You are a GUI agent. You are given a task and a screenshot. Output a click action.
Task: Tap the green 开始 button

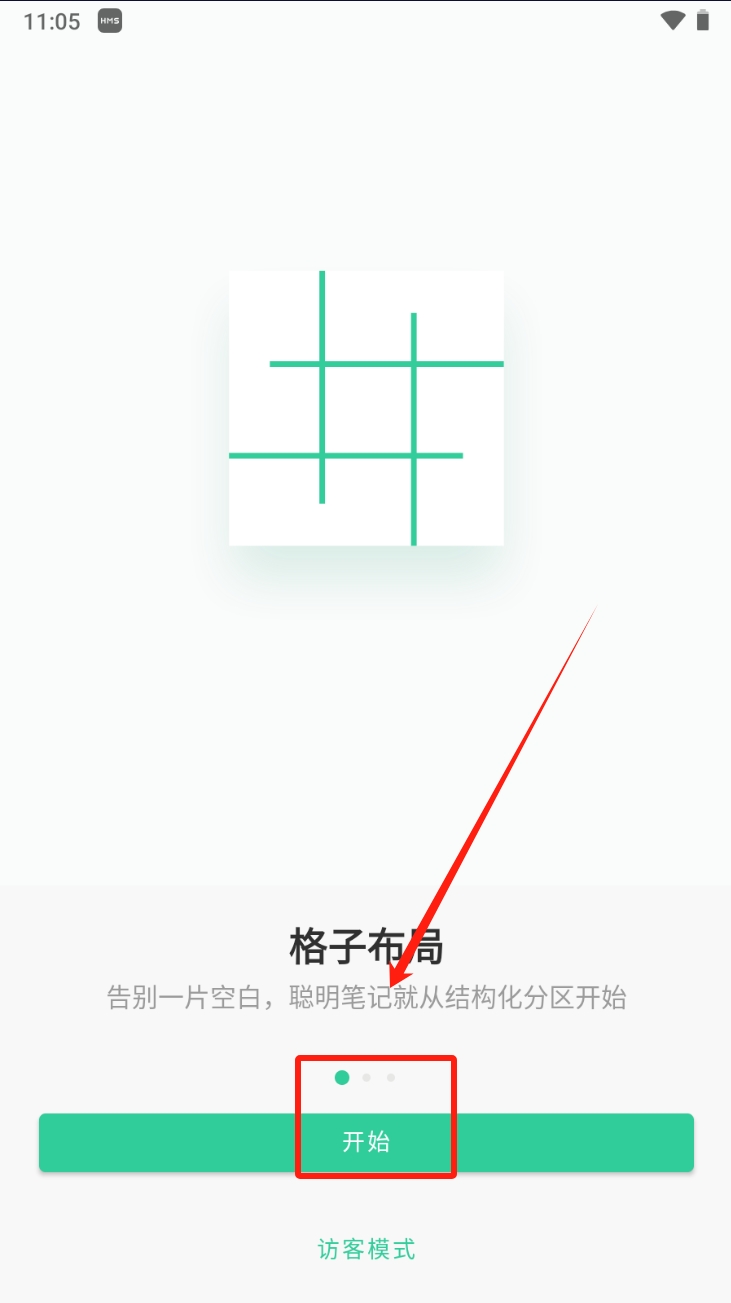click(x=366, y=1142)
